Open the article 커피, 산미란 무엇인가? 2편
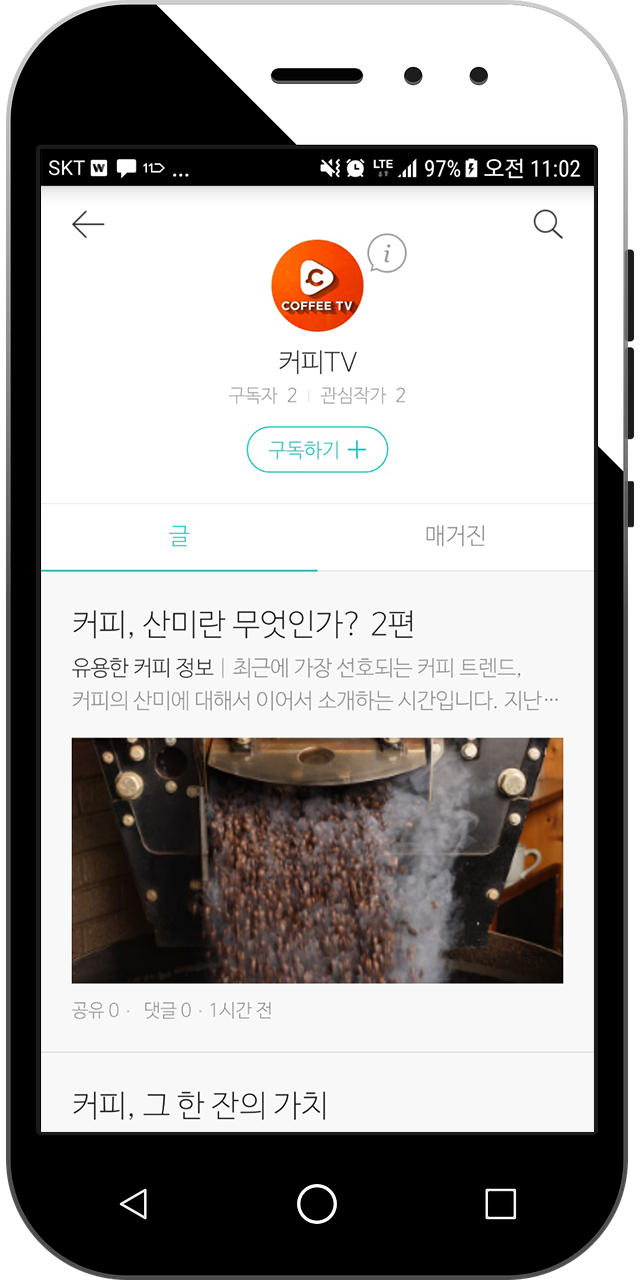Viewport: 640px width, 1280px height. coord(243,624)
